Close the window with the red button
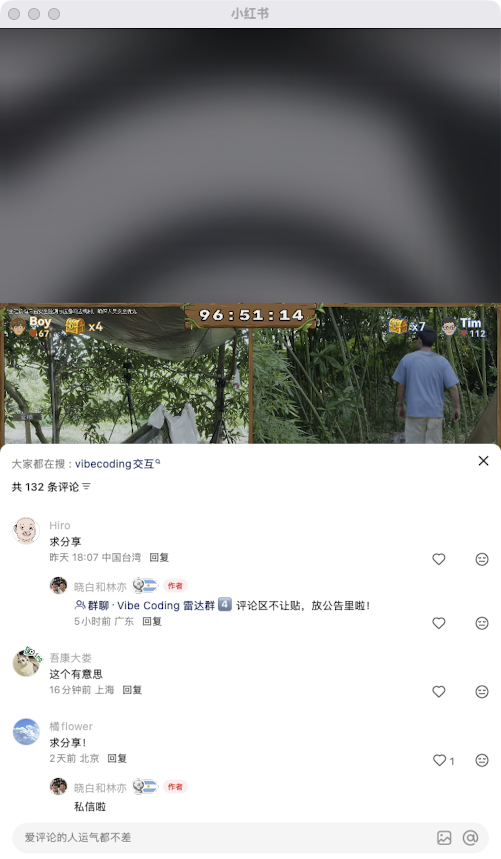Image resolution: width=501 pixels, height=859 pixels. 14,14
